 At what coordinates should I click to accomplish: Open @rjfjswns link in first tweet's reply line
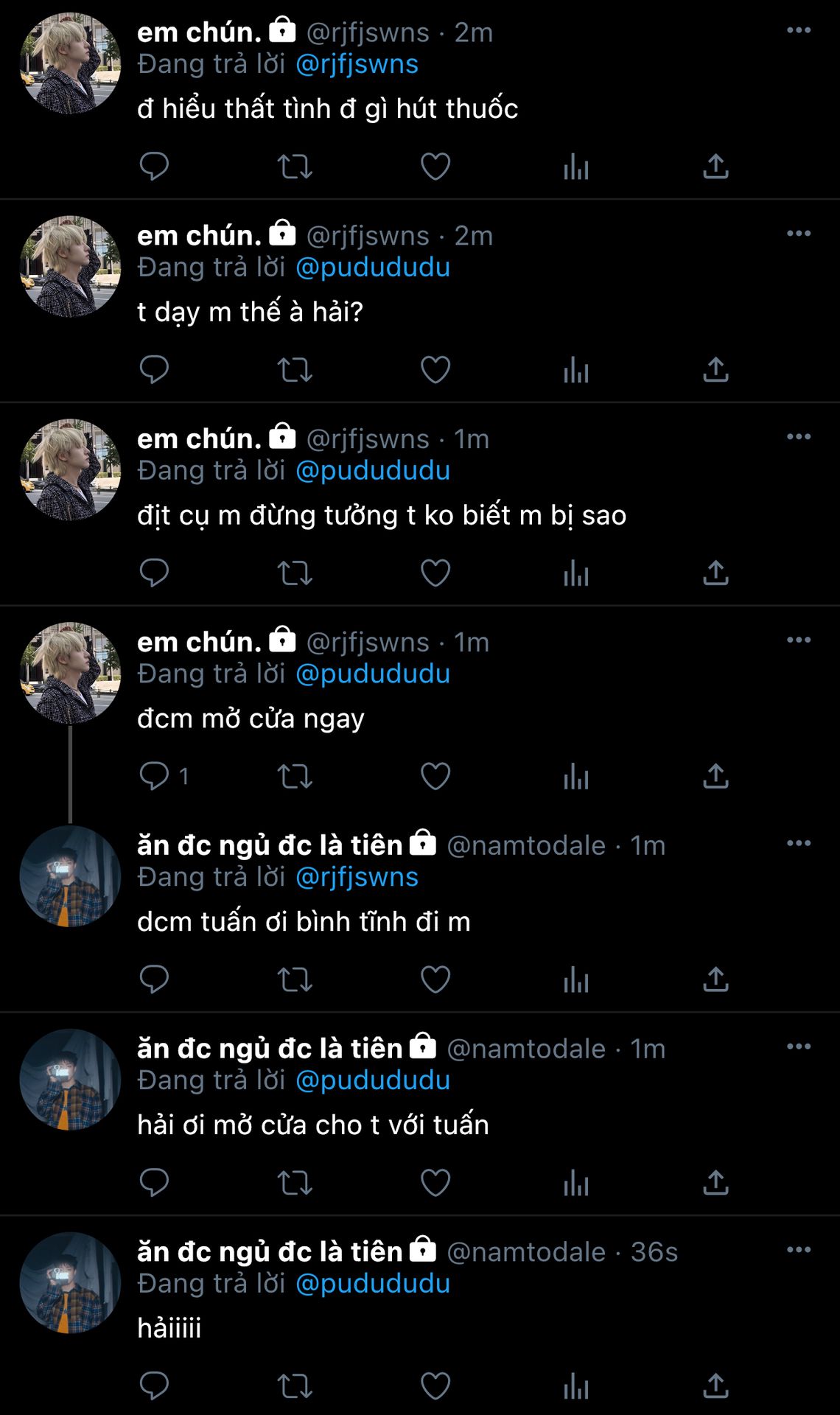357,64
